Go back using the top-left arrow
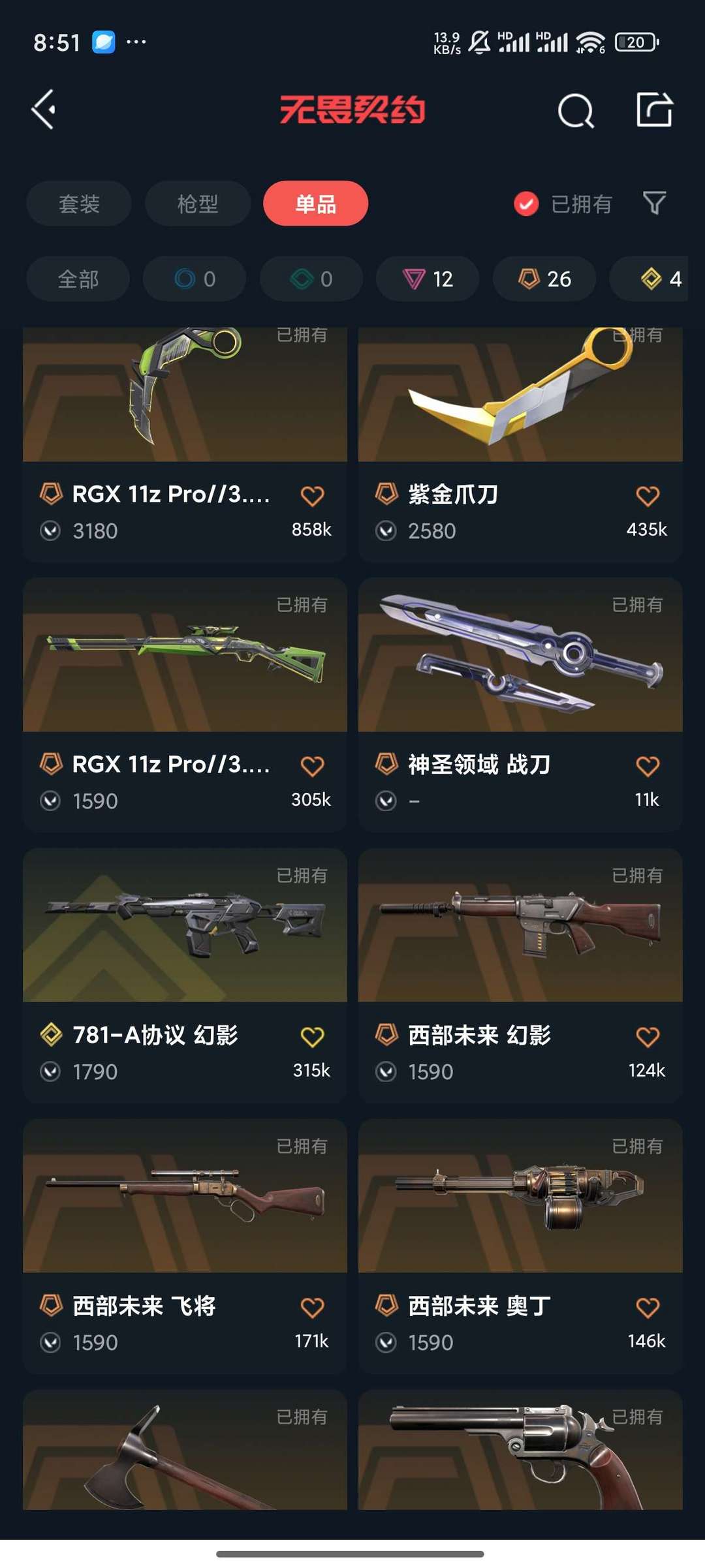The image size is (705, 1568). tap(44, 109)
